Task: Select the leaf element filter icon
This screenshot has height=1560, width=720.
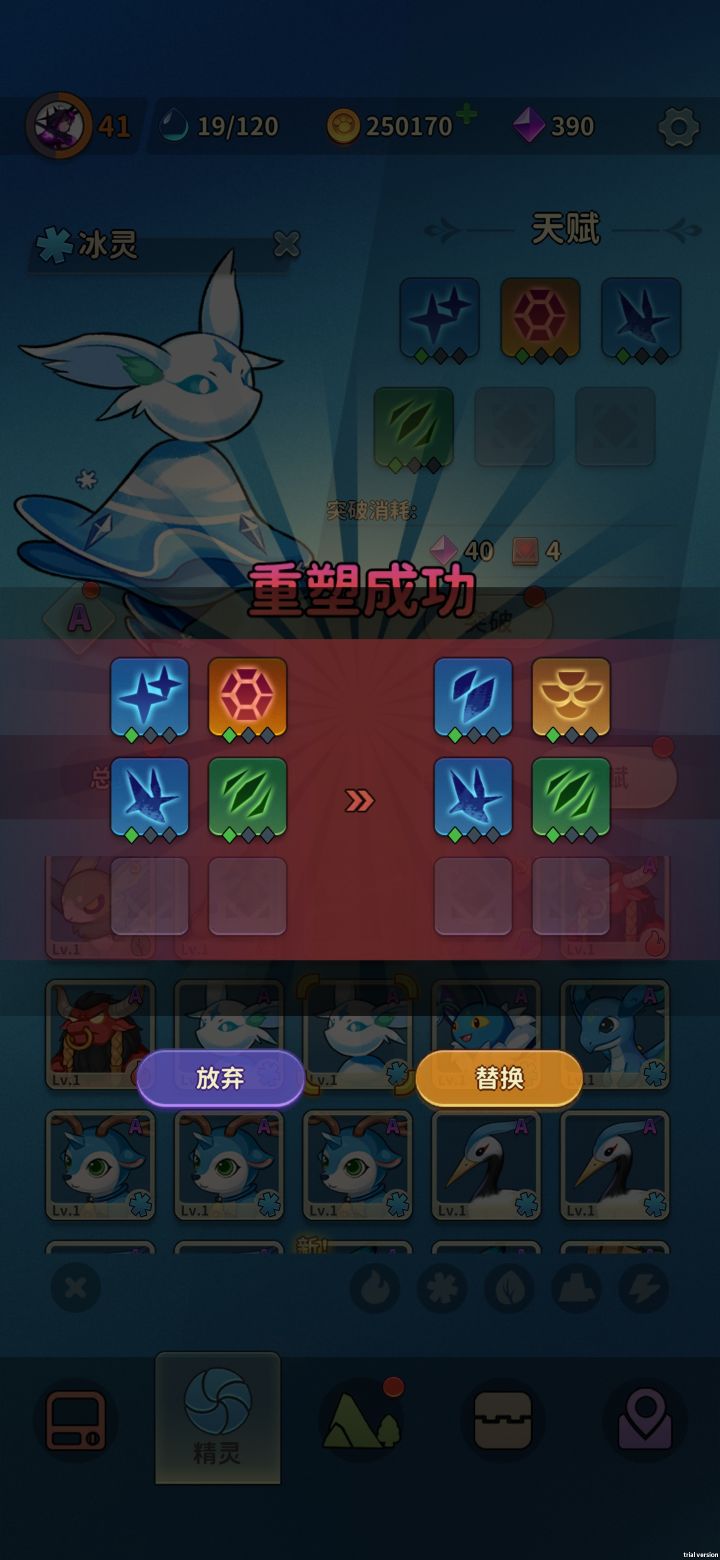Action: pyautogui.click(x=512, y=1289)
